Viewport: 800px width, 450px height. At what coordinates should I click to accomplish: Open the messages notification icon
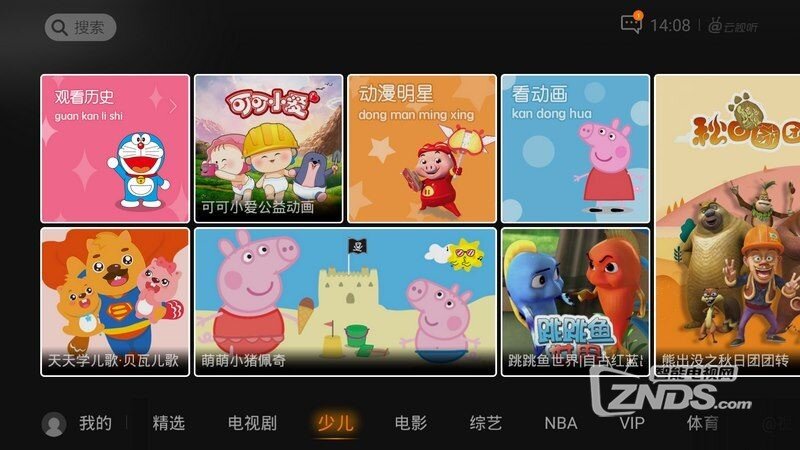[x=631, y=24]
